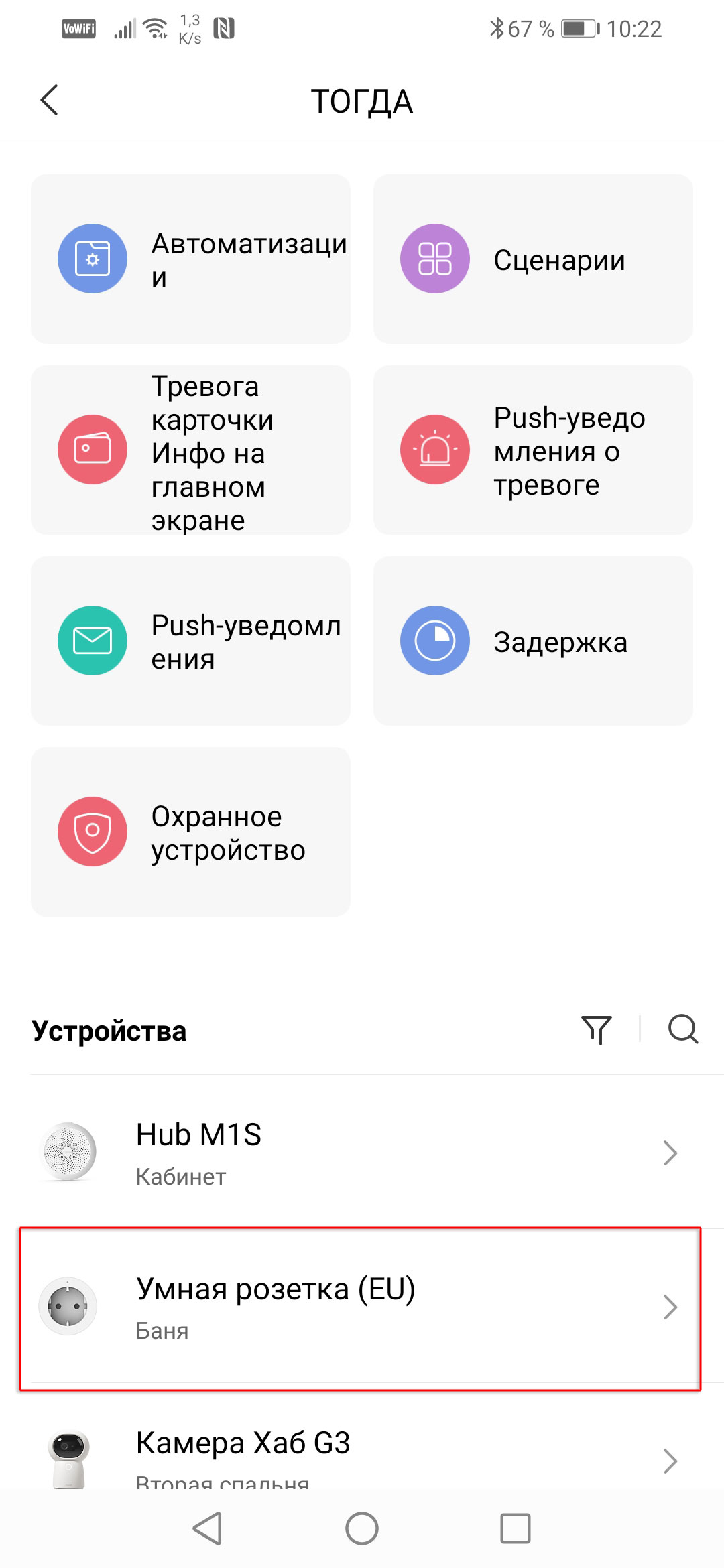Viewport: 724px width, 1568px height.
Task: Filter the Устройства device list
Action: pyautogui.click(x=596, y=1029)
